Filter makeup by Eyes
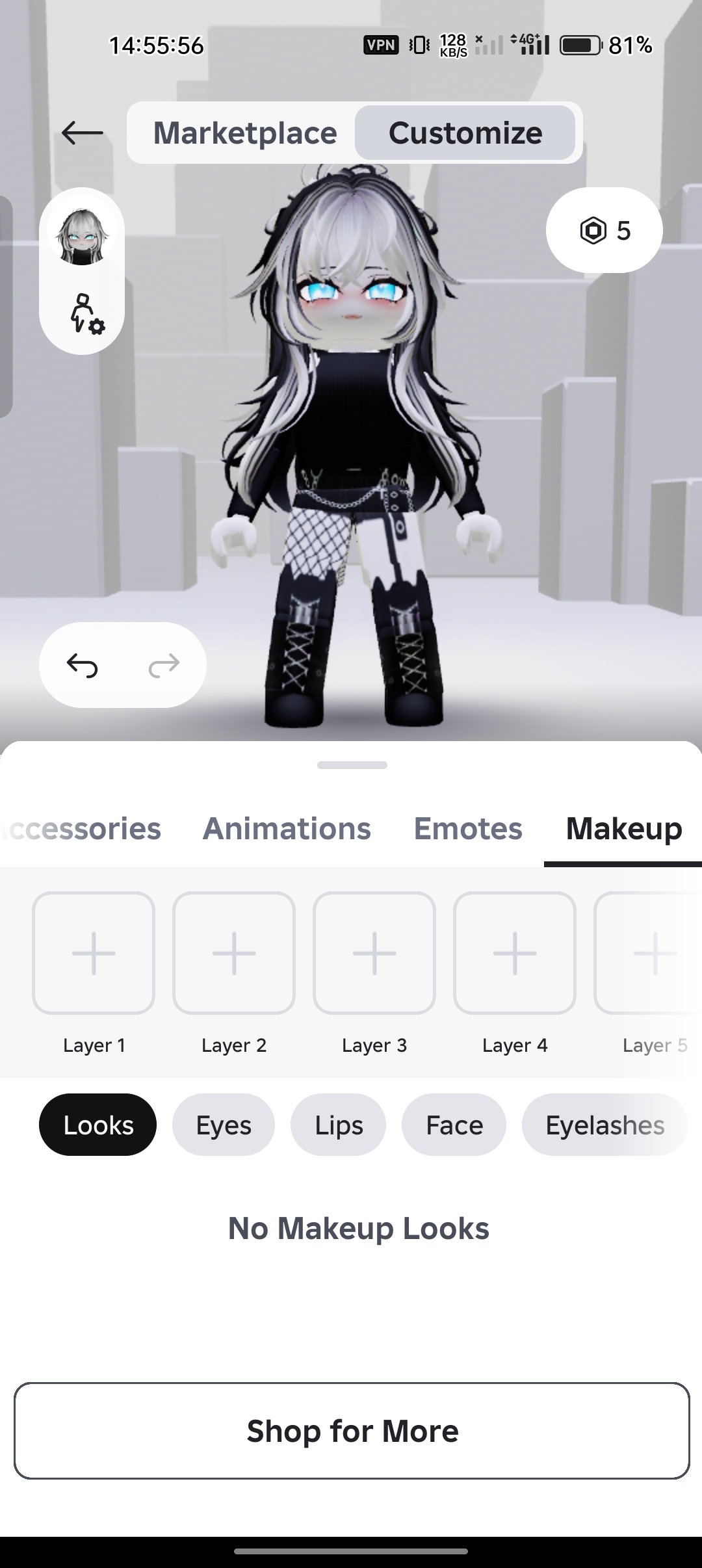Screen dimensions: 702x1568 [224, 1125]
